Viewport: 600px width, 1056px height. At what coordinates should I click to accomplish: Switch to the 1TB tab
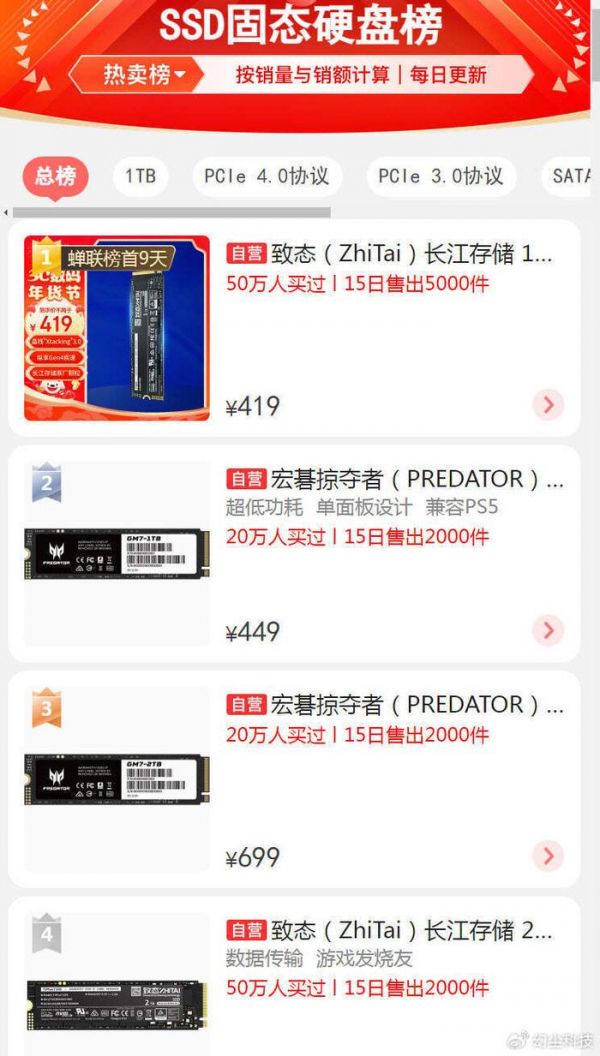coord(140,176)
